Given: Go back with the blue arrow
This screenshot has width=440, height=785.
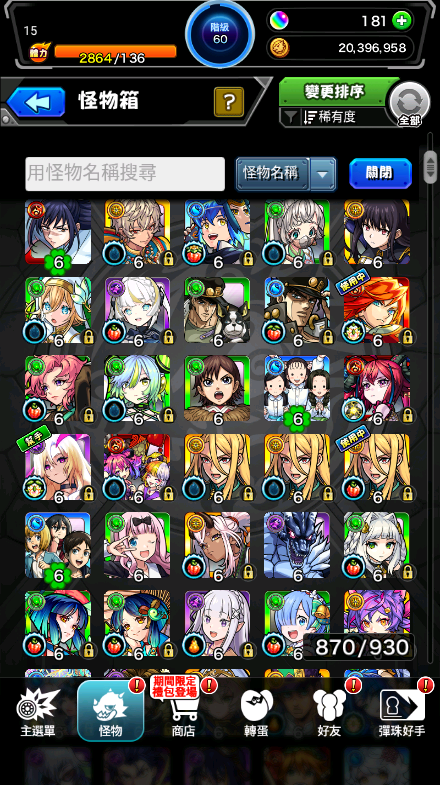Looking at the screenshot, I should coord(36,102).
